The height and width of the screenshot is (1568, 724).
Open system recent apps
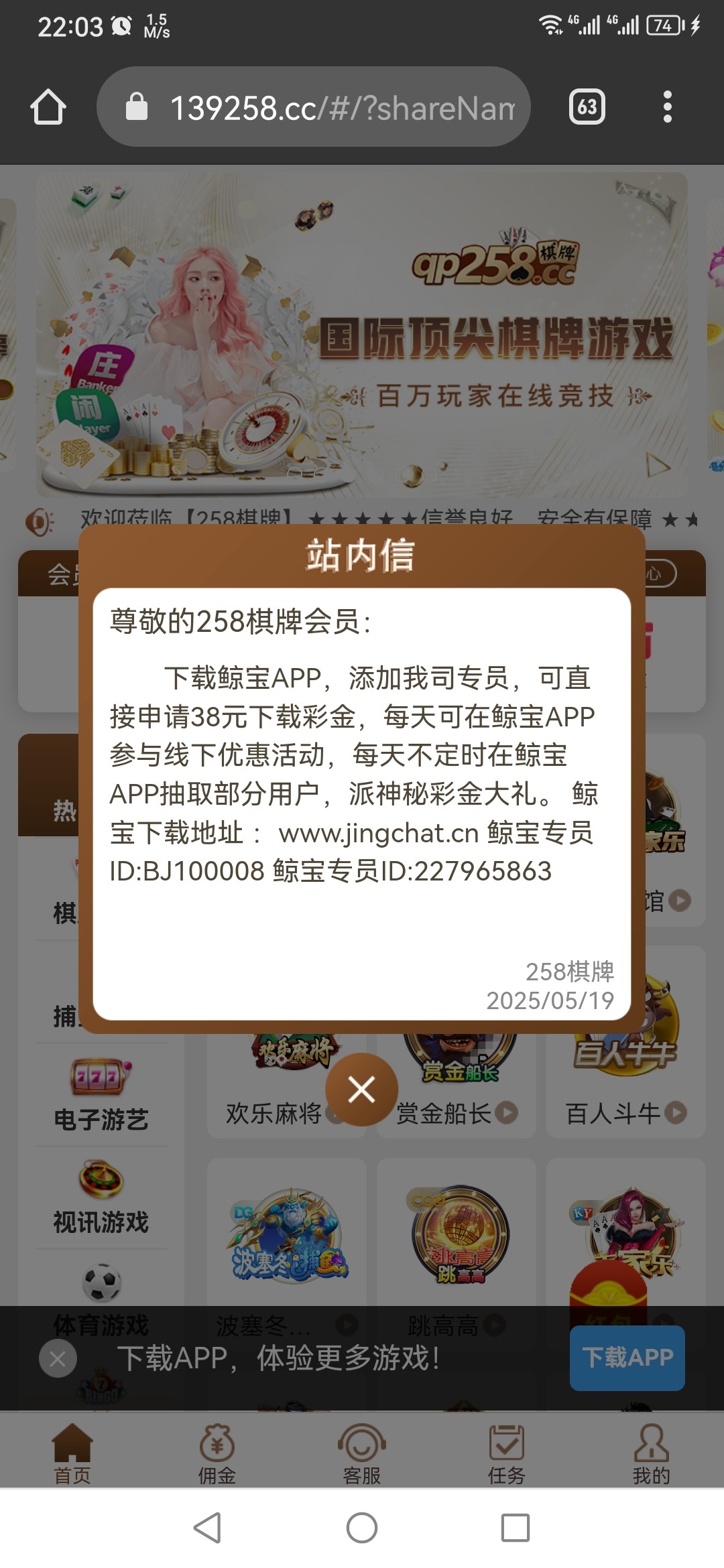(x=516, y=1528)
